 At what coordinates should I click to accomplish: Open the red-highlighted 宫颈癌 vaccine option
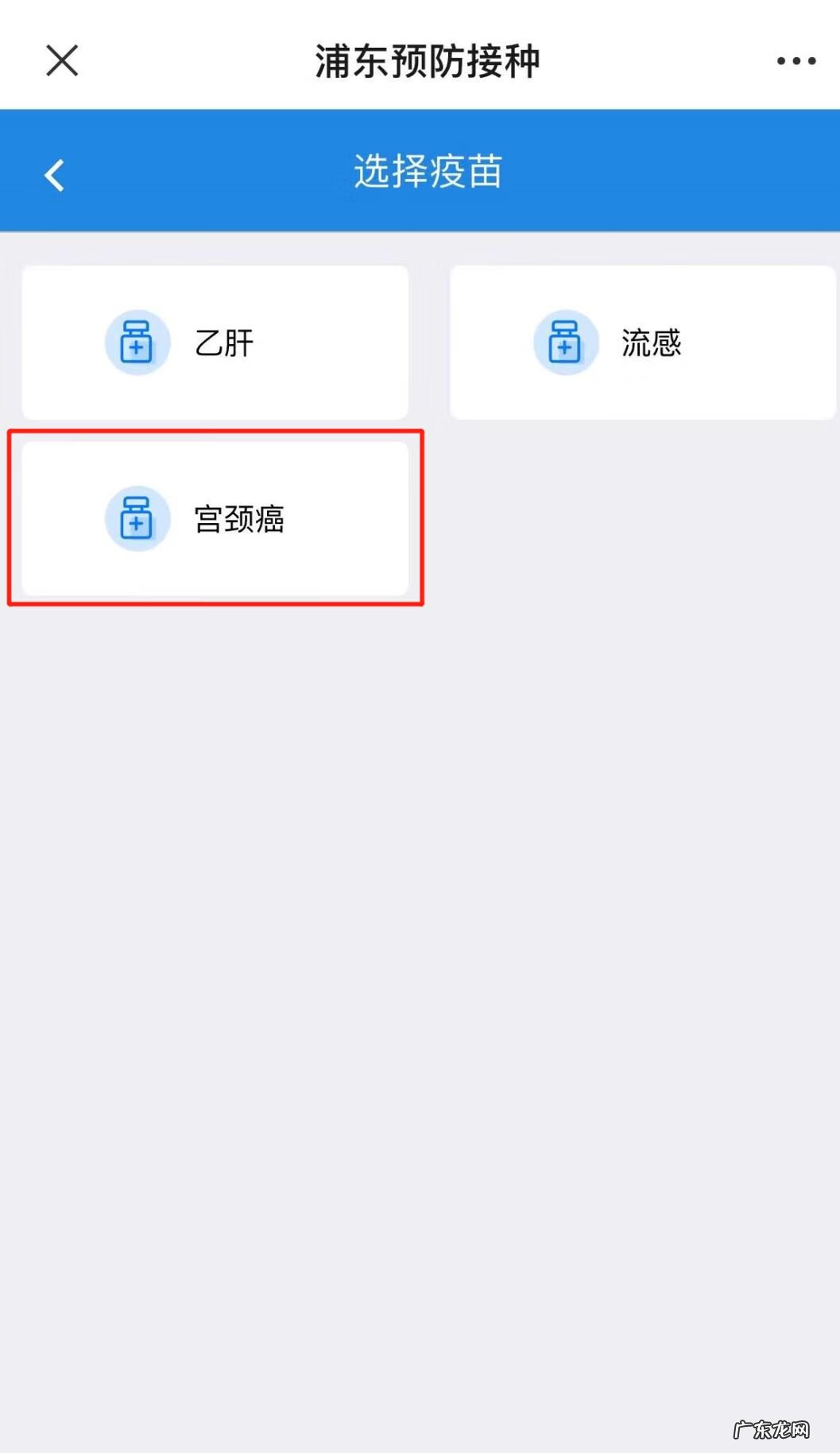click(215, 517)
